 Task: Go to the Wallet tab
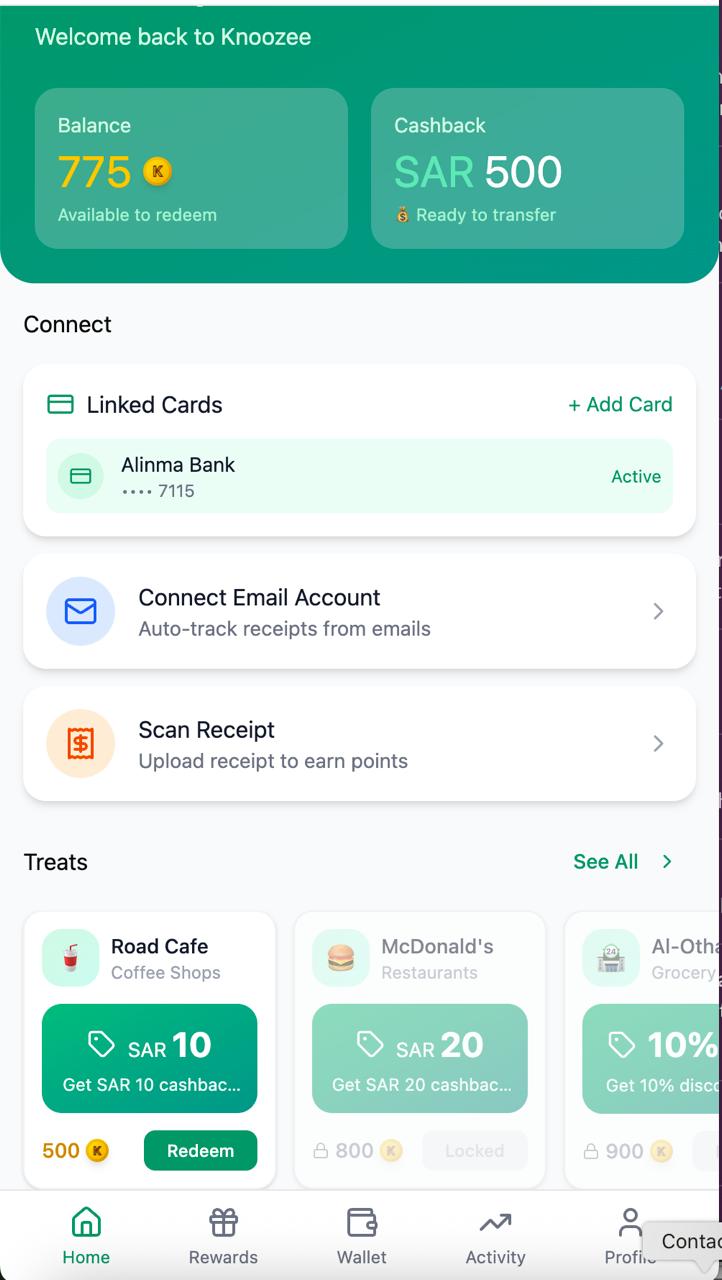click(x=361, y=1236)
